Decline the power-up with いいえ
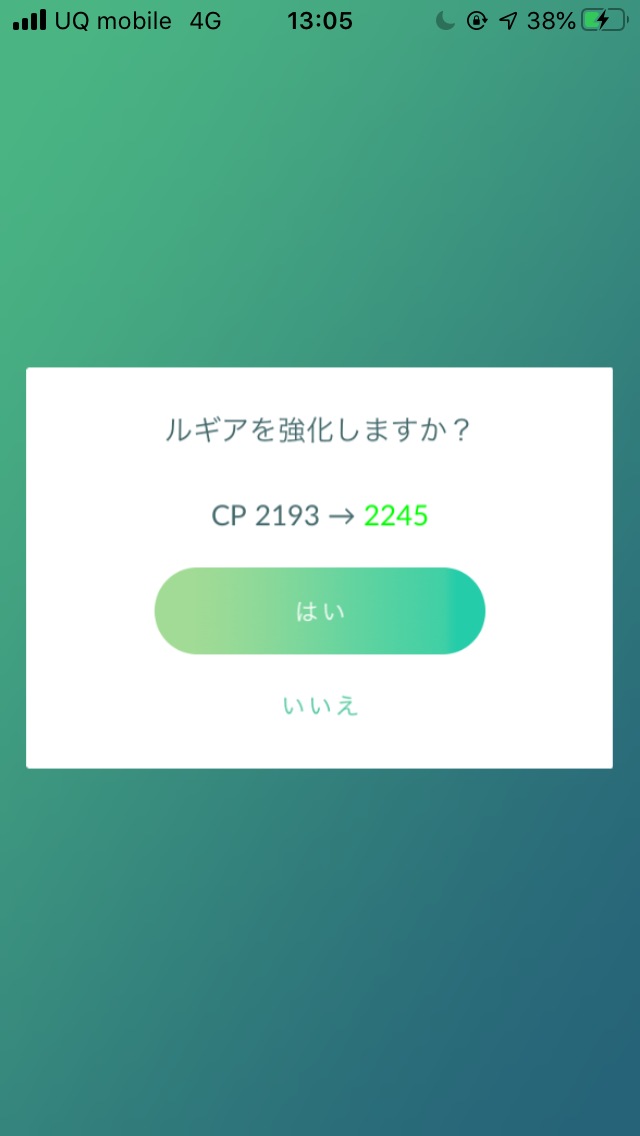 320,706
